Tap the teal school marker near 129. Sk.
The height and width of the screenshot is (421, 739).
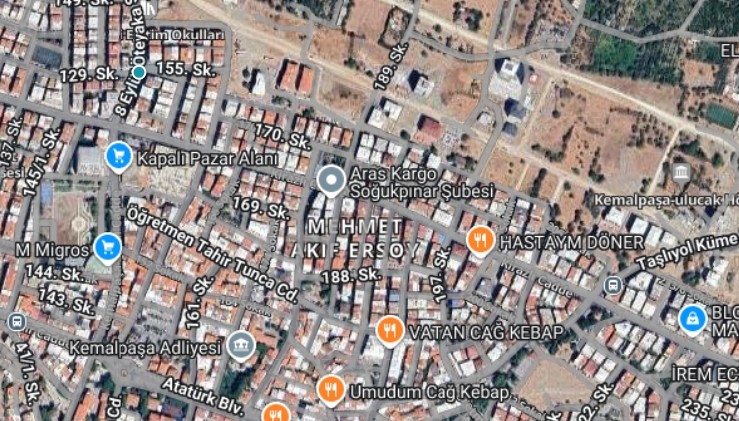pos(139,72)
